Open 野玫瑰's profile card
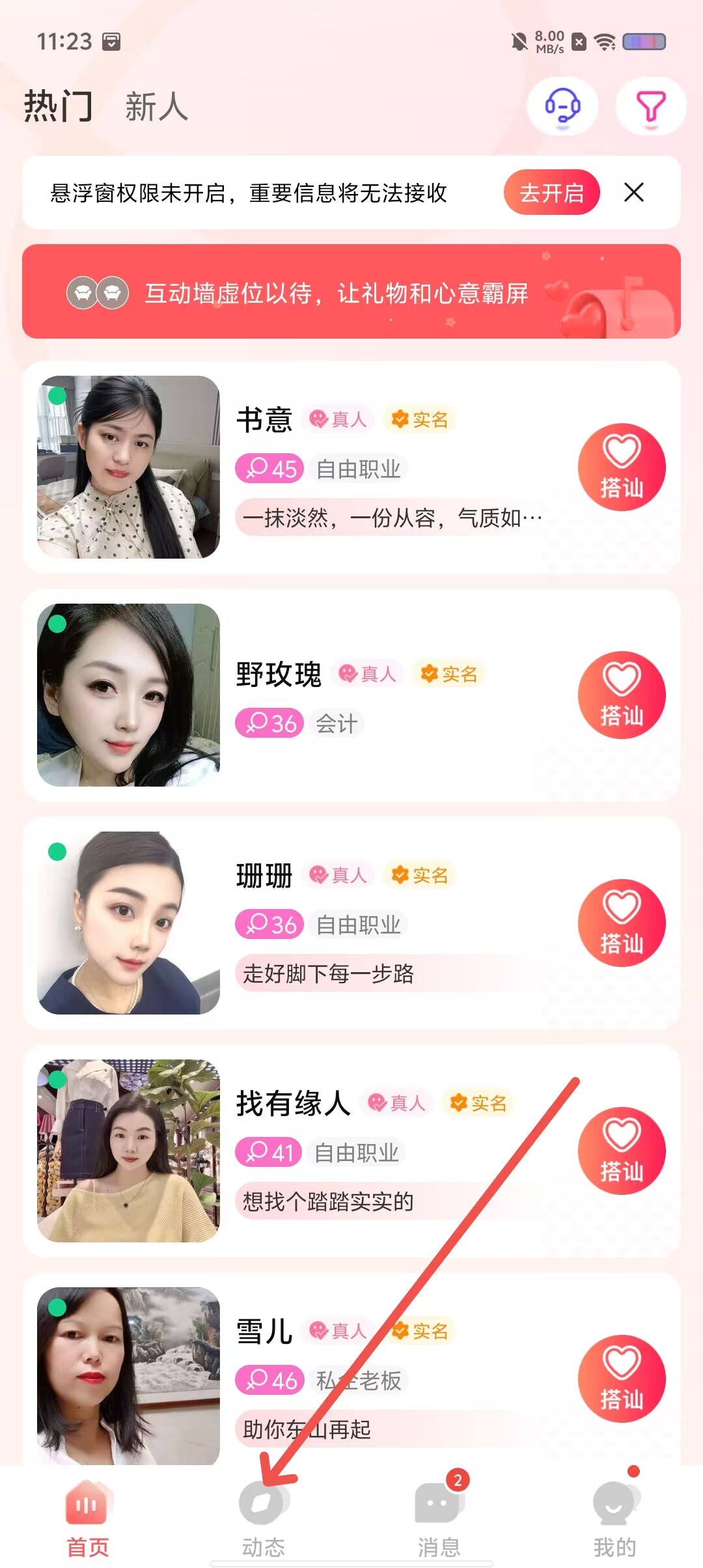 351,695
